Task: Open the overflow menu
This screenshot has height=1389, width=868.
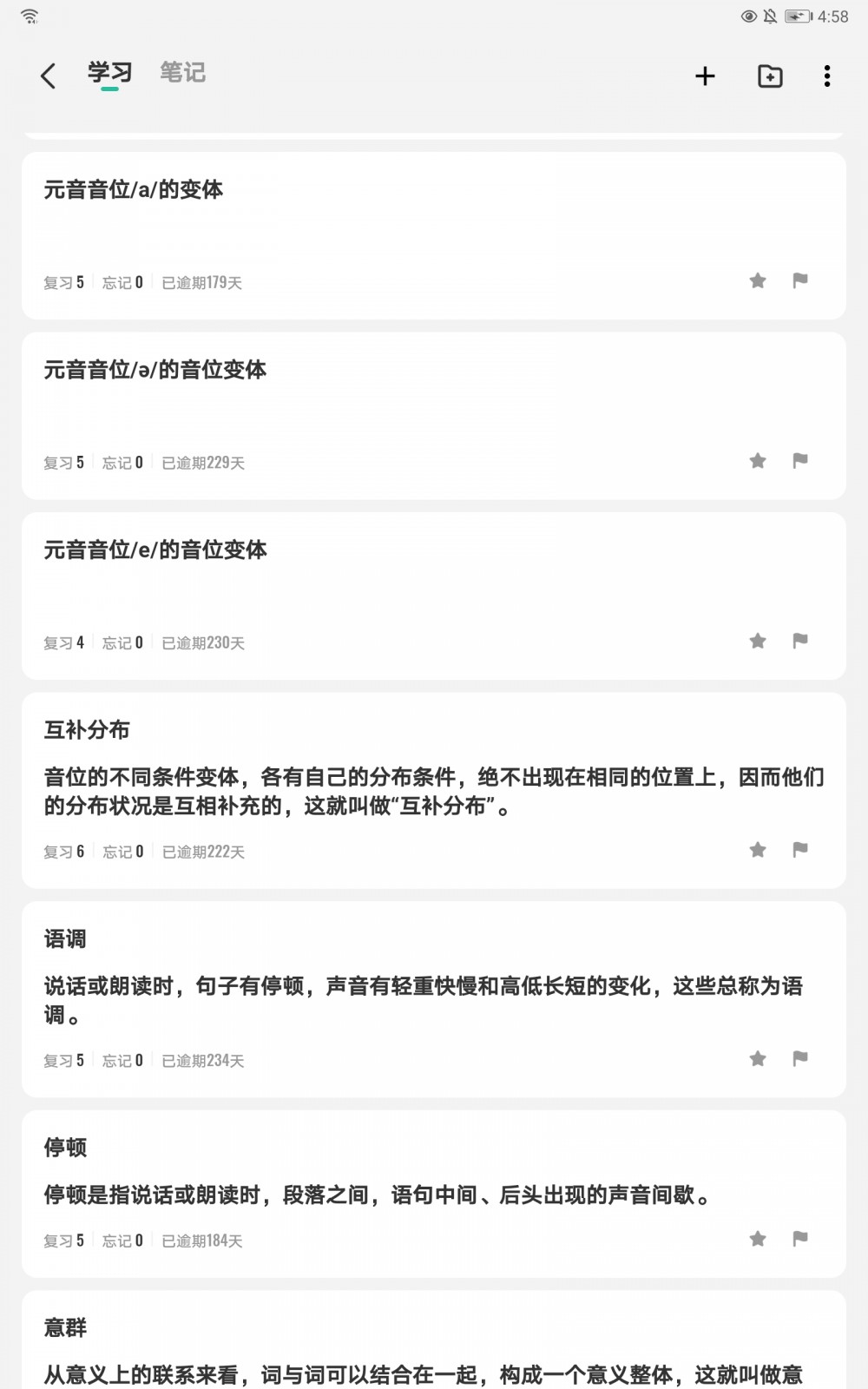Action: click(x=827, y=76)
